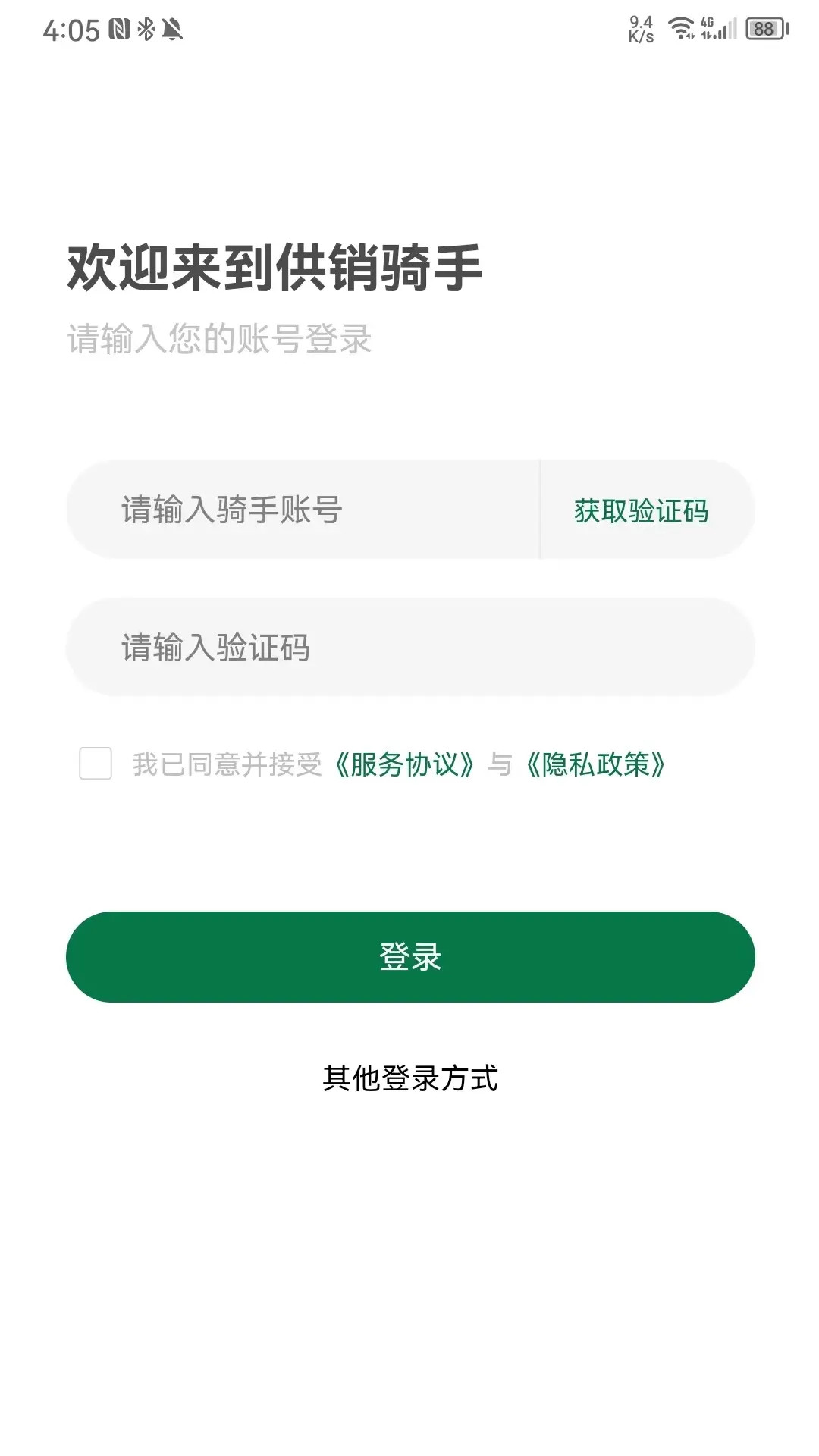Check the agreement acceptance checkbox
This screenshot has width=819, height=1456.
point(96,764)
